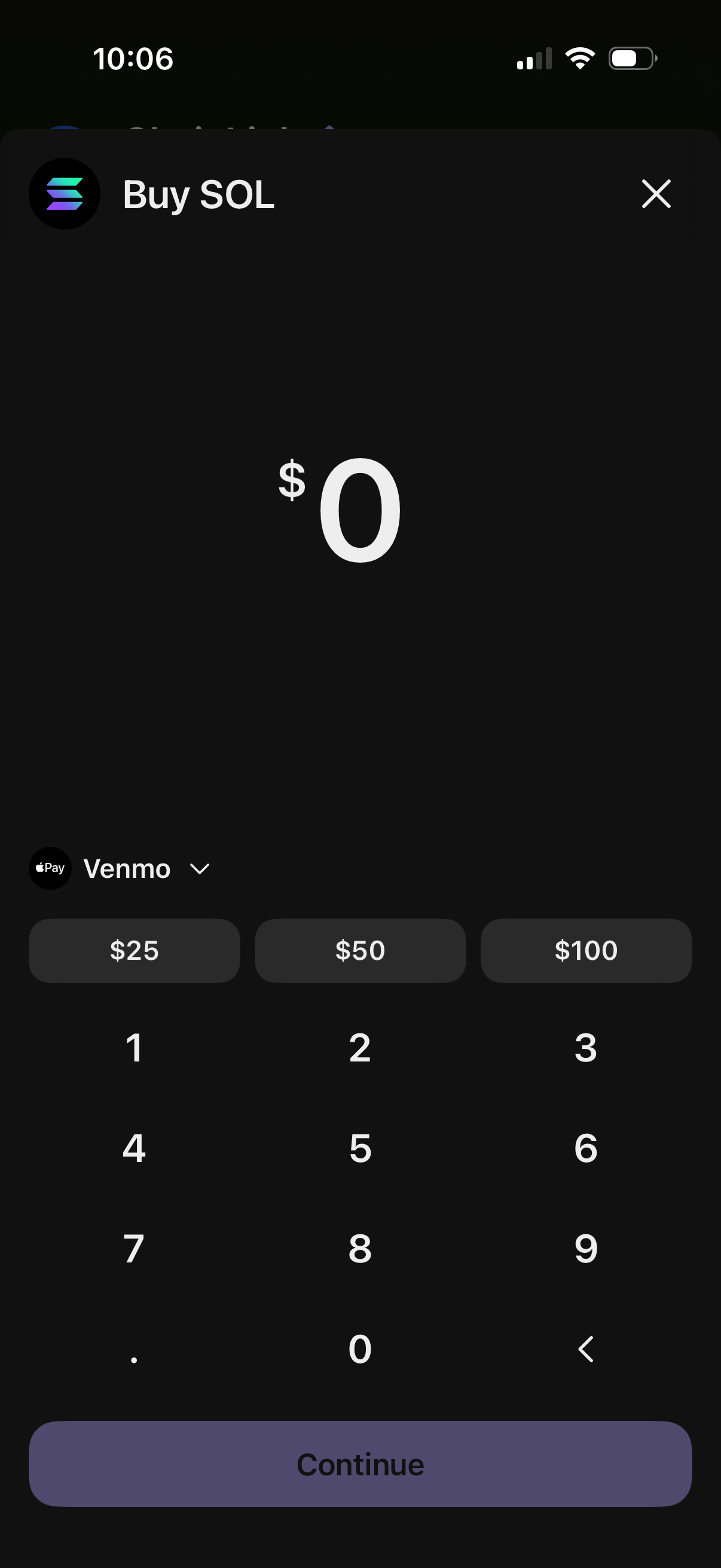The height and width of the screenshot is (1568, 721).
Task: Open the Venmo payment method dropdown
Action: tap(127, 868)
